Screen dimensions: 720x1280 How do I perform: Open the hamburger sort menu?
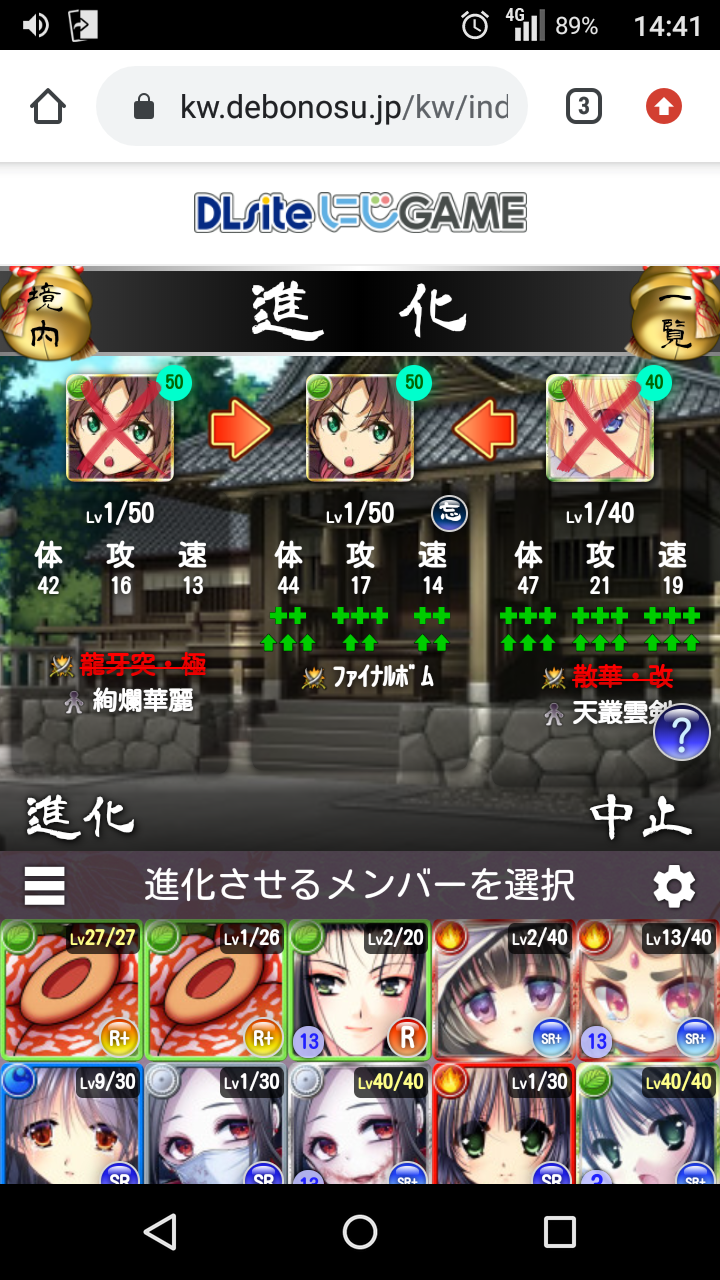[44, 886]
